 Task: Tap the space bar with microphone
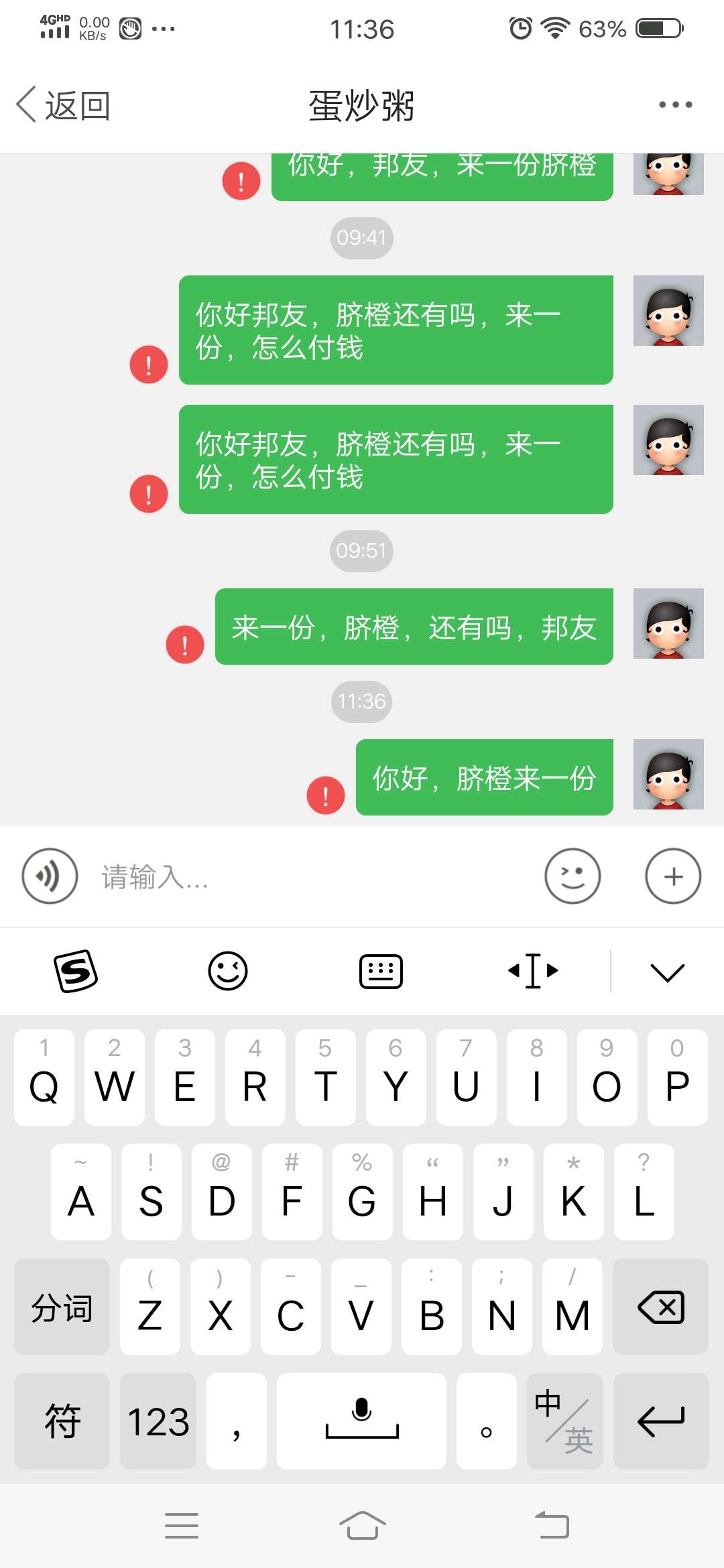click(x=361, y=1421)
